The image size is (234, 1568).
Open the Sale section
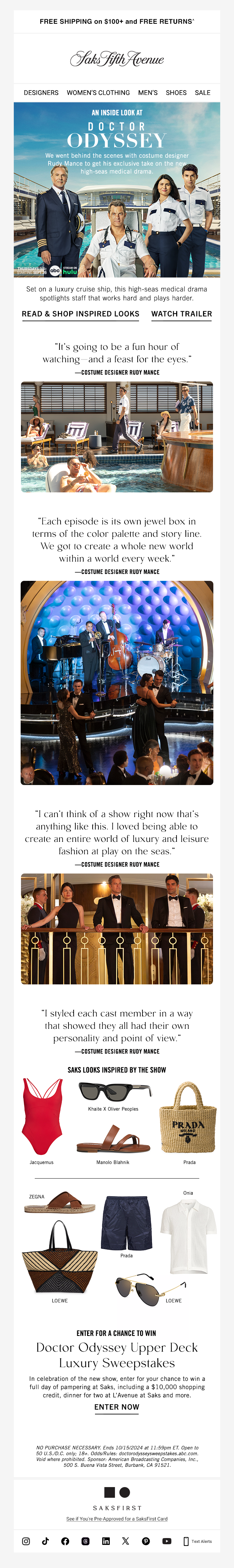[x=202, y=93]
